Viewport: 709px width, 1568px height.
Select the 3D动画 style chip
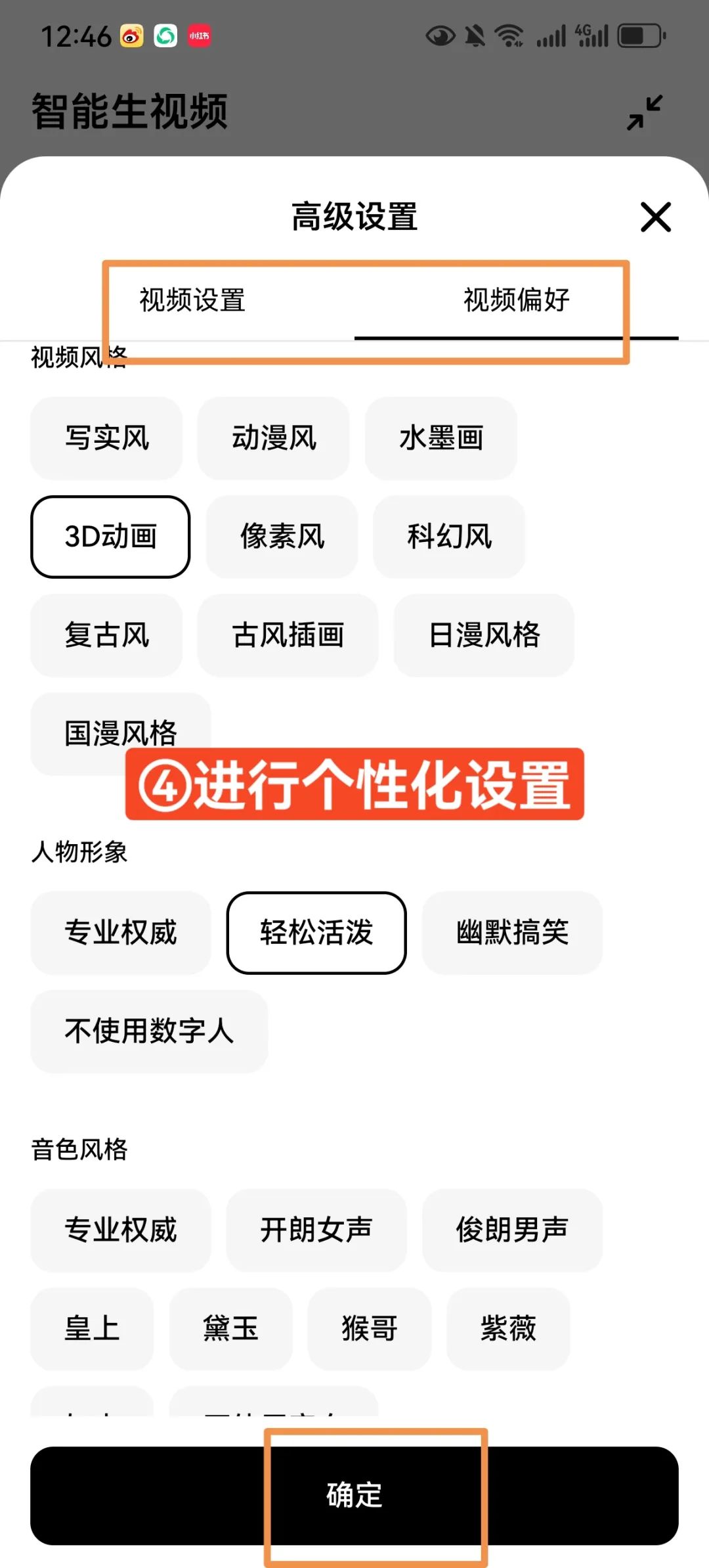pos(110,537)
